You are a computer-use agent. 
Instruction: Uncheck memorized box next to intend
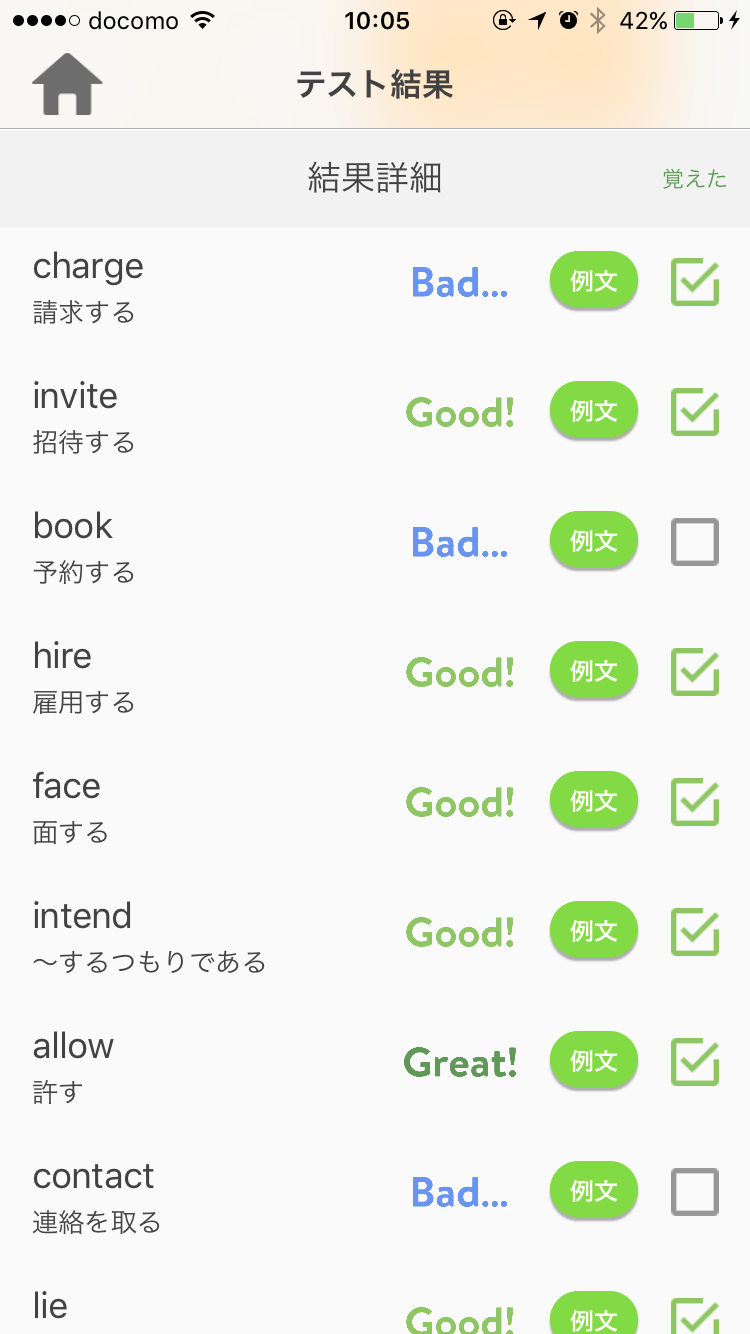[695, 932]
